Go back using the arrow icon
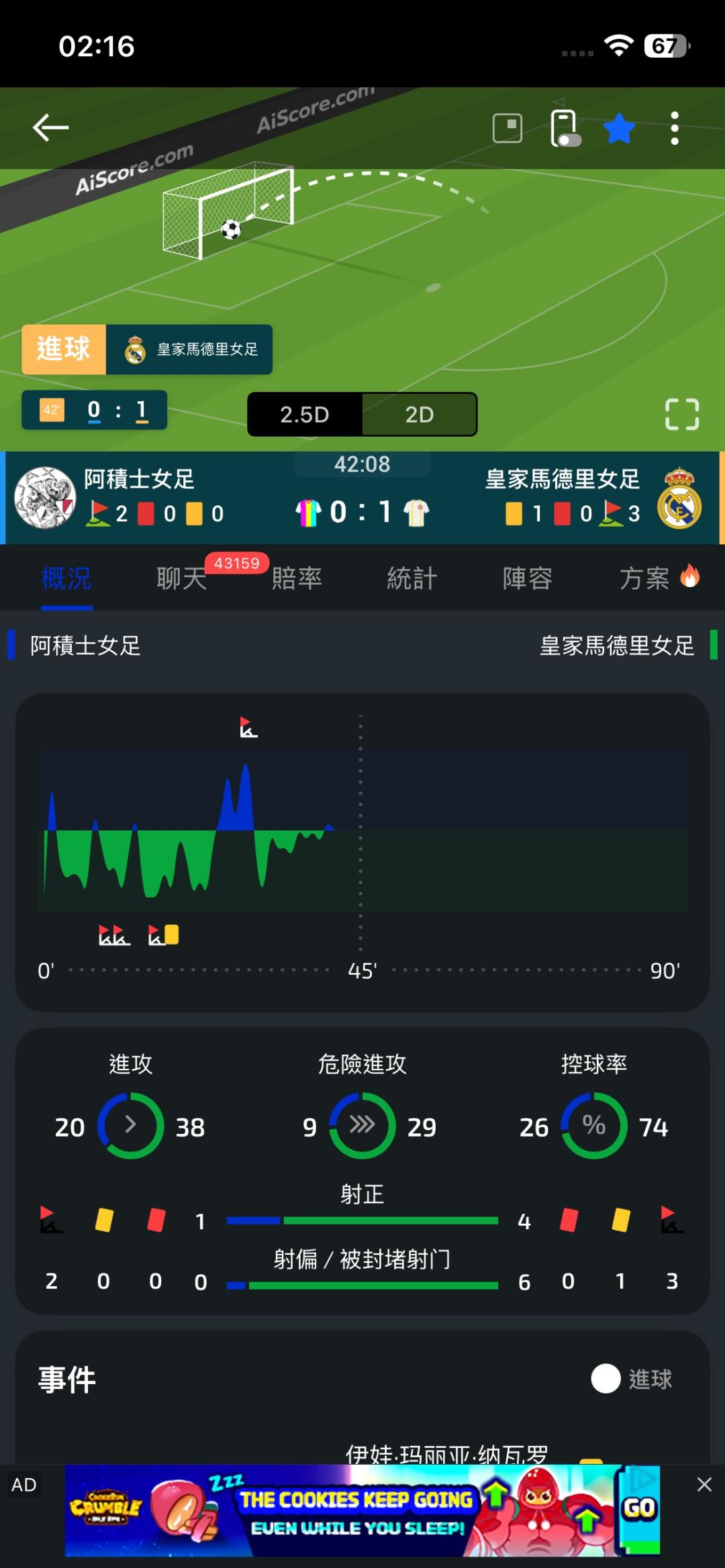 point(51,127)
